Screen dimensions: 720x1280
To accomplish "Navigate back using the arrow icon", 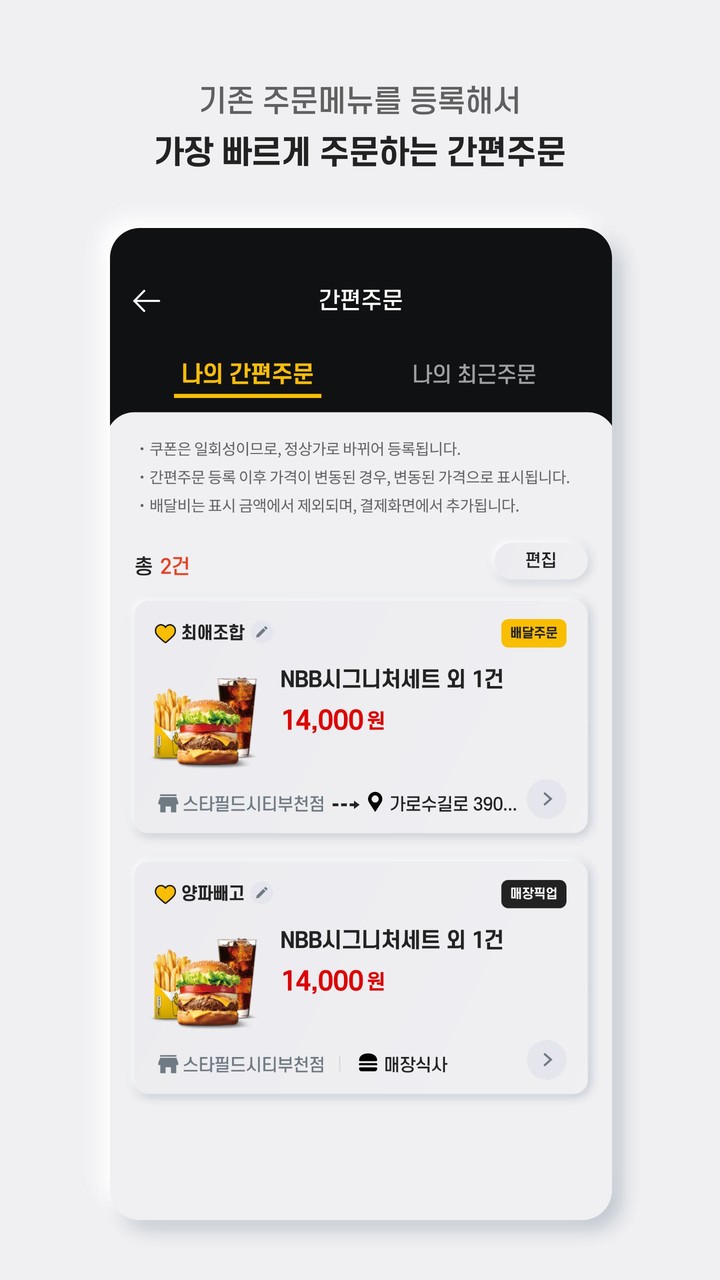I will pyautogui.click(x=145, y=300).
